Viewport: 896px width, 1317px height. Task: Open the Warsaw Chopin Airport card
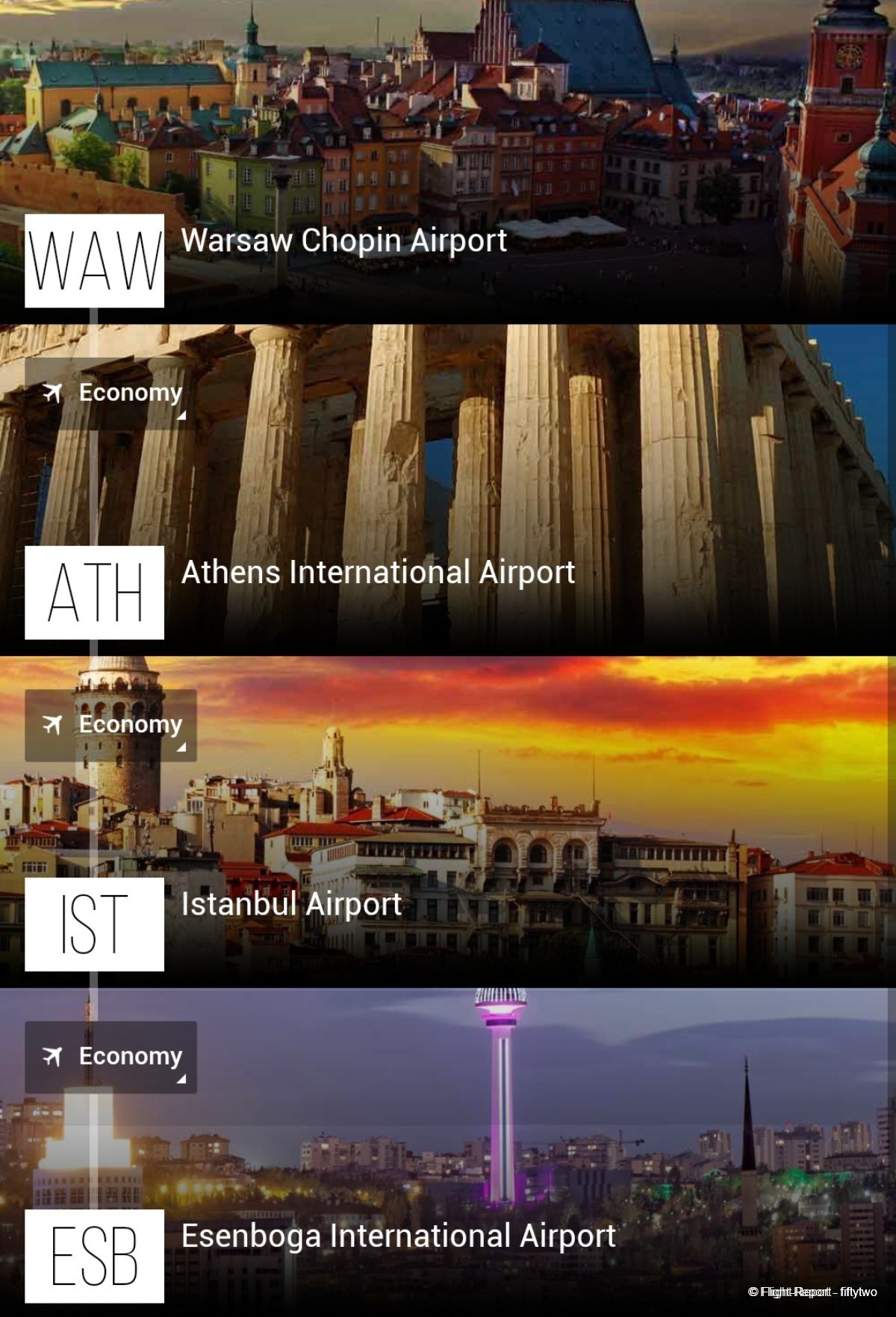click(x=343, y=240)
